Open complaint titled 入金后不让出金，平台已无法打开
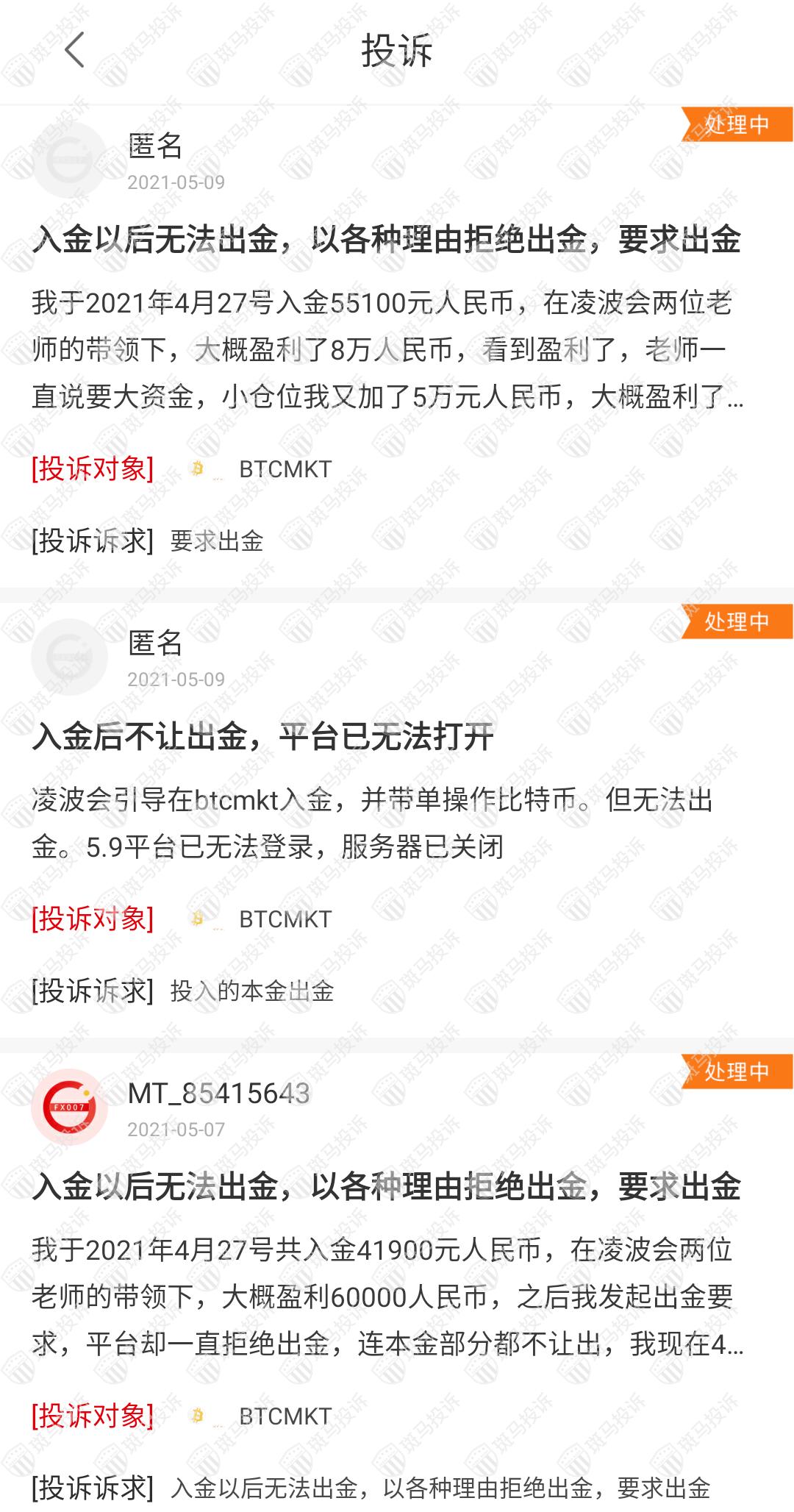This screenshot has height=1512, width=794. point(262,736)
